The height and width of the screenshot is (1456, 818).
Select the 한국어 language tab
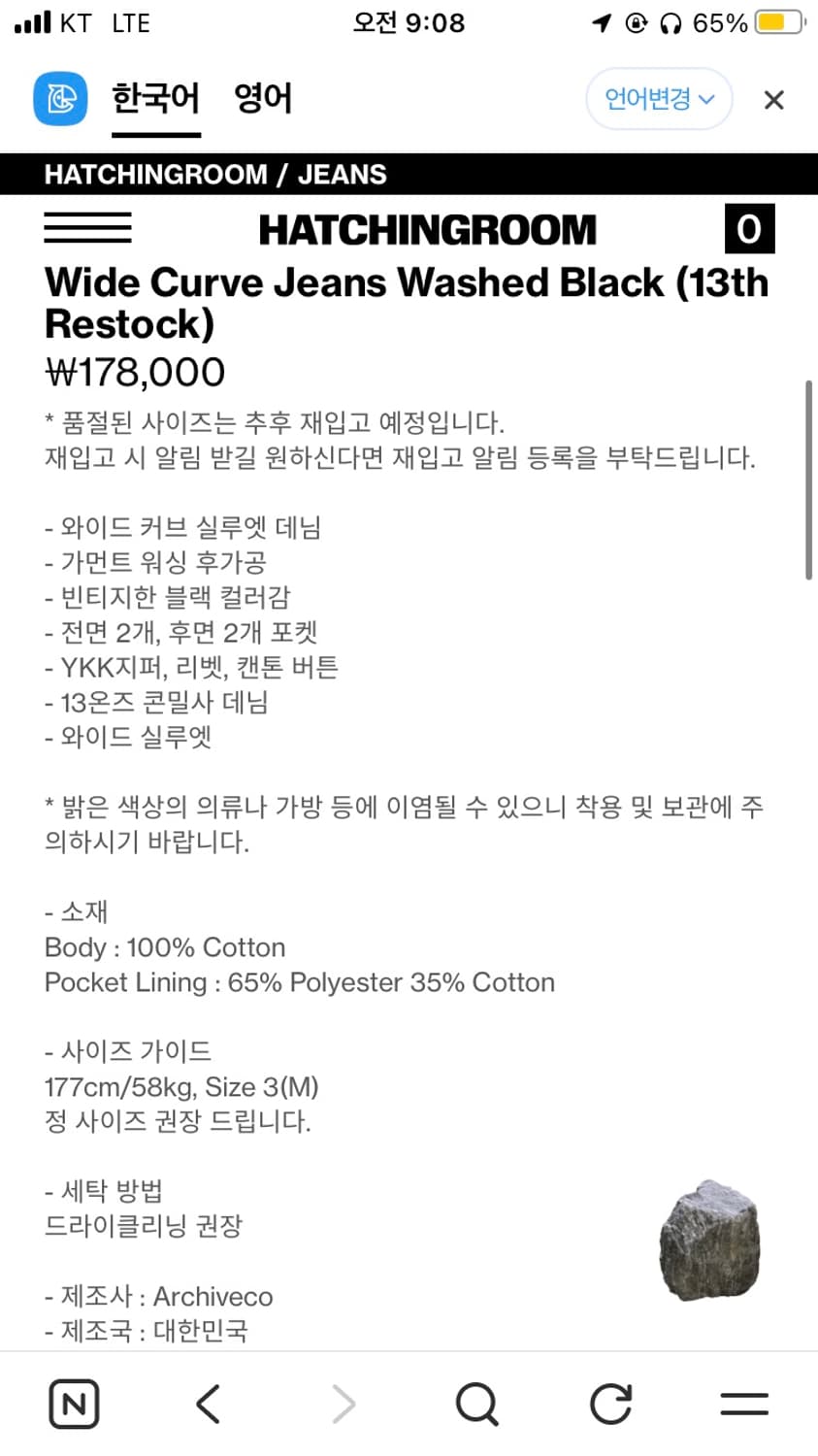tap(155, 97)
